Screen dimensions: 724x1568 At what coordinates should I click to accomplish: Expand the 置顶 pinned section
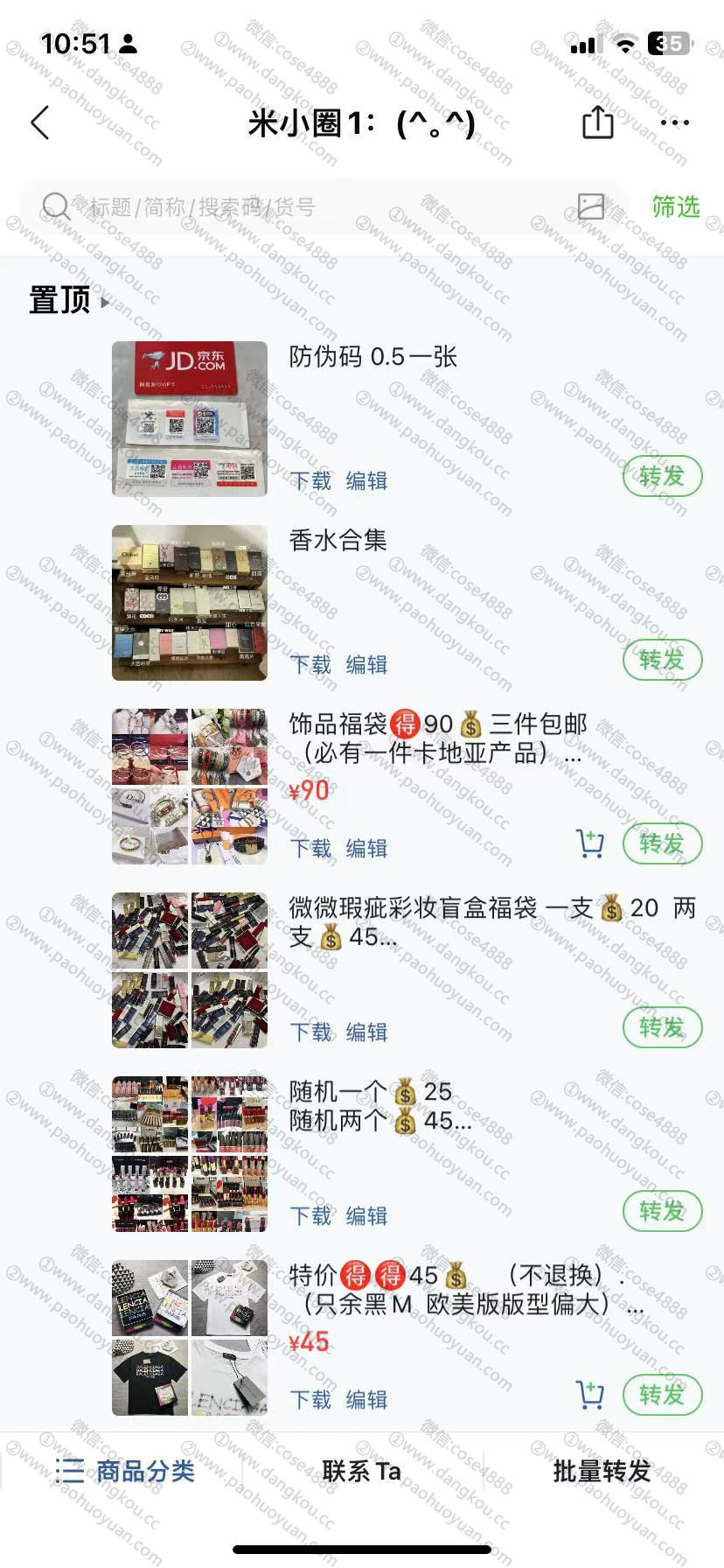point(68,301)
